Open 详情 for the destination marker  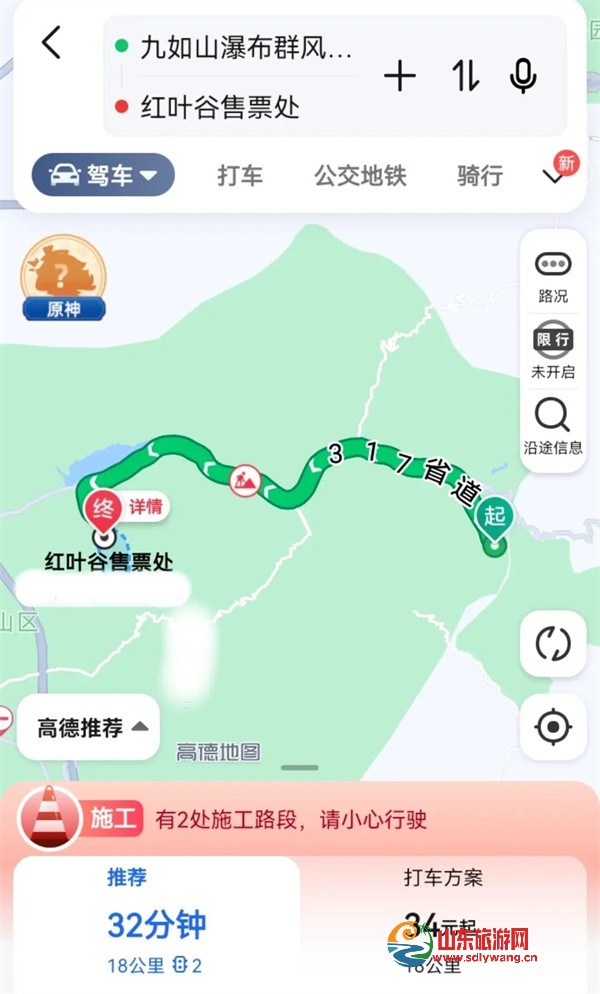tap(145, 506)
